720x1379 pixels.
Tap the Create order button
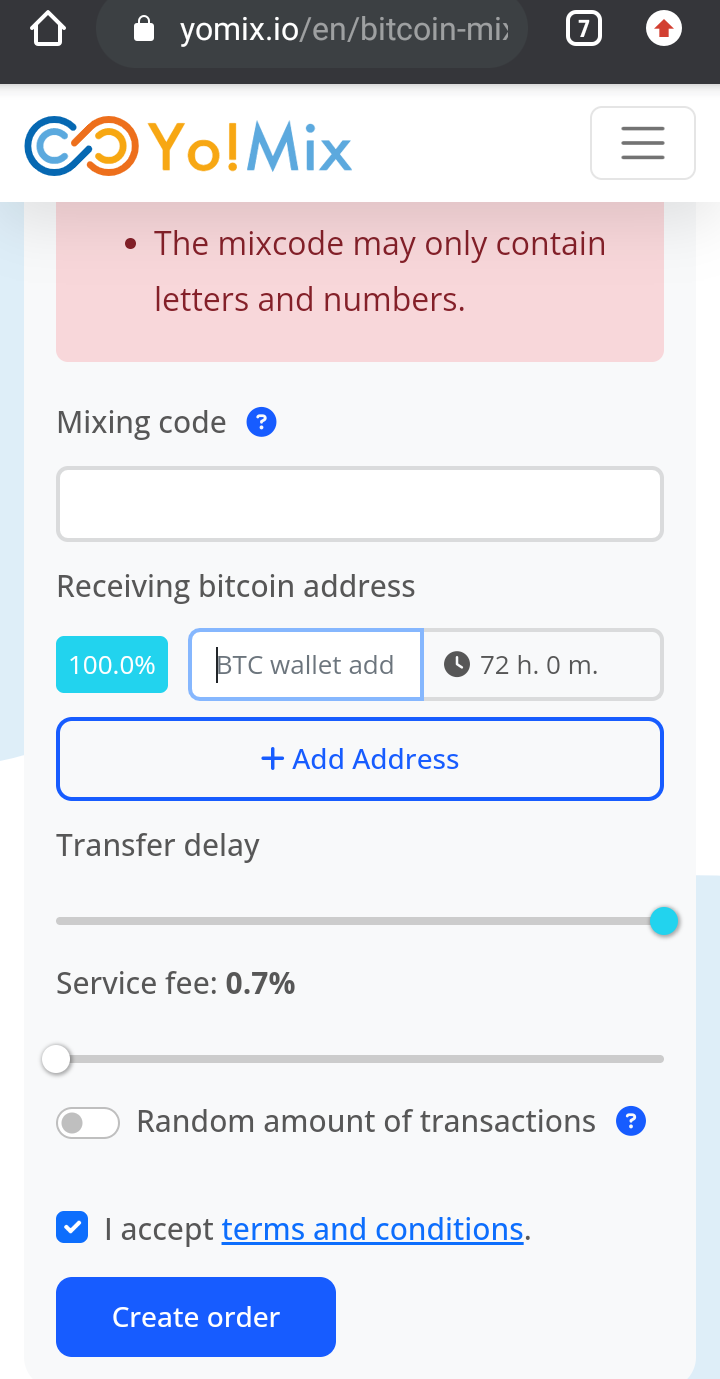click(x=196, y=1317)
